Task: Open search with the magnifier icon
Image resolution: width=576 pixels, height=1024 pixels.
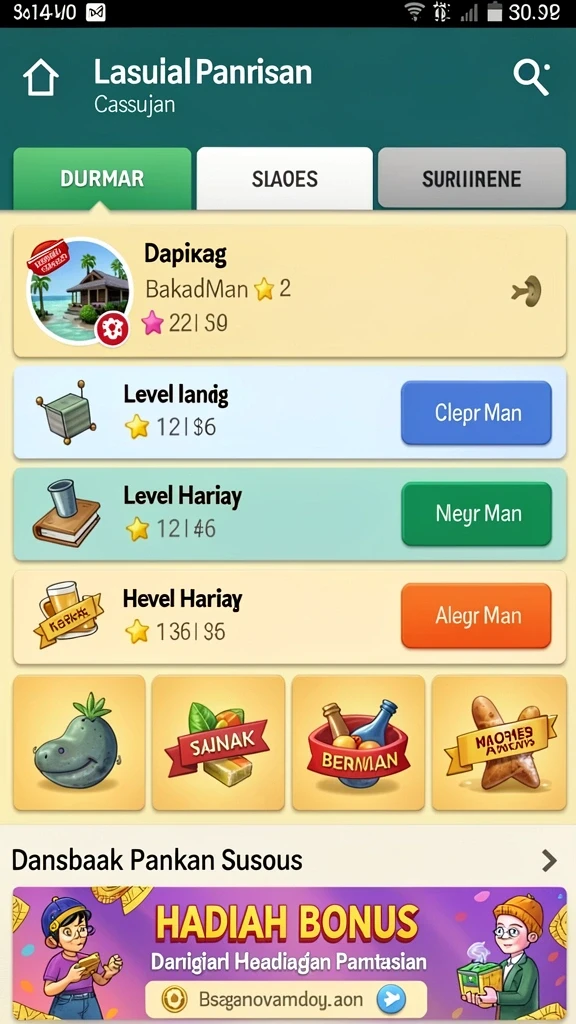Action: [531, 78]
